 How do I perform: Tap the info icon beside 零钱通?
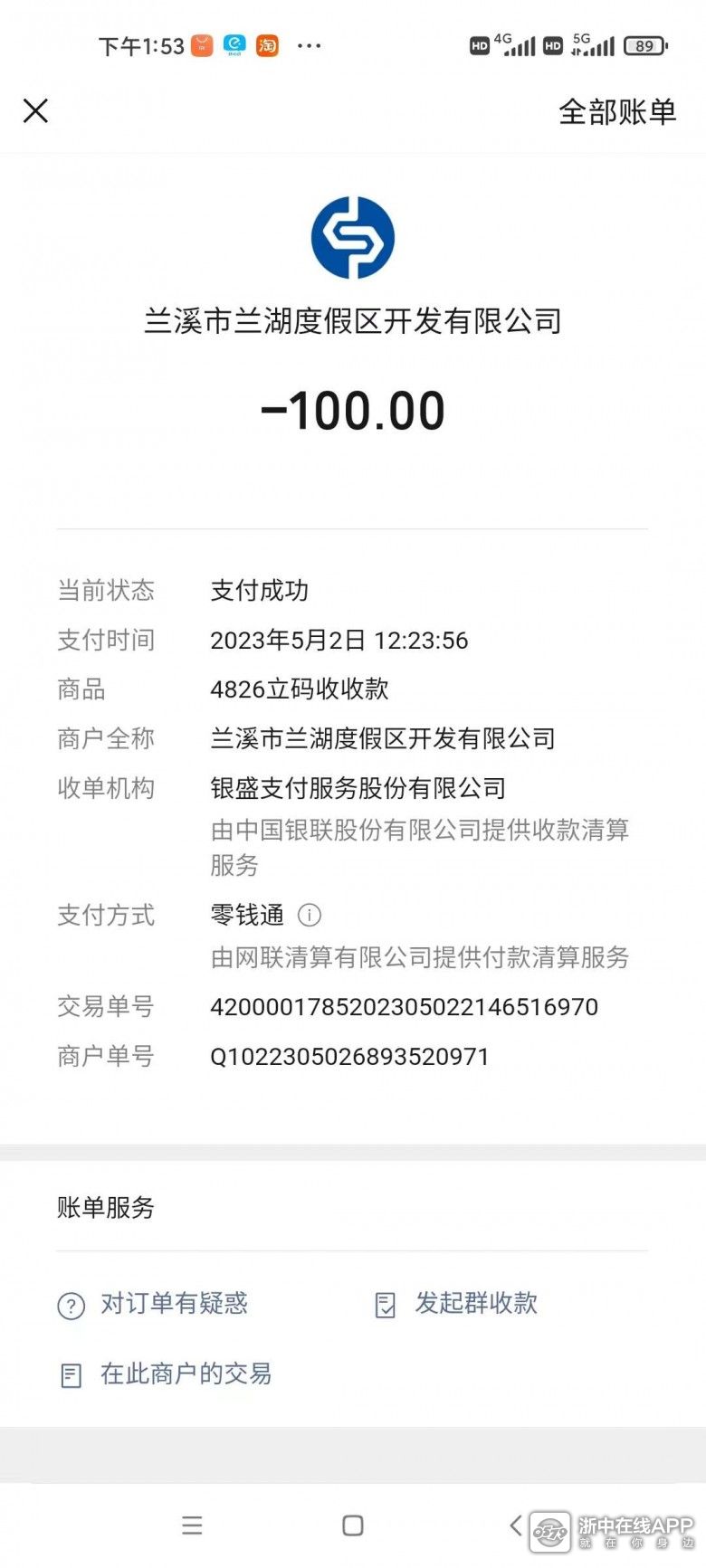pos(310,915)
